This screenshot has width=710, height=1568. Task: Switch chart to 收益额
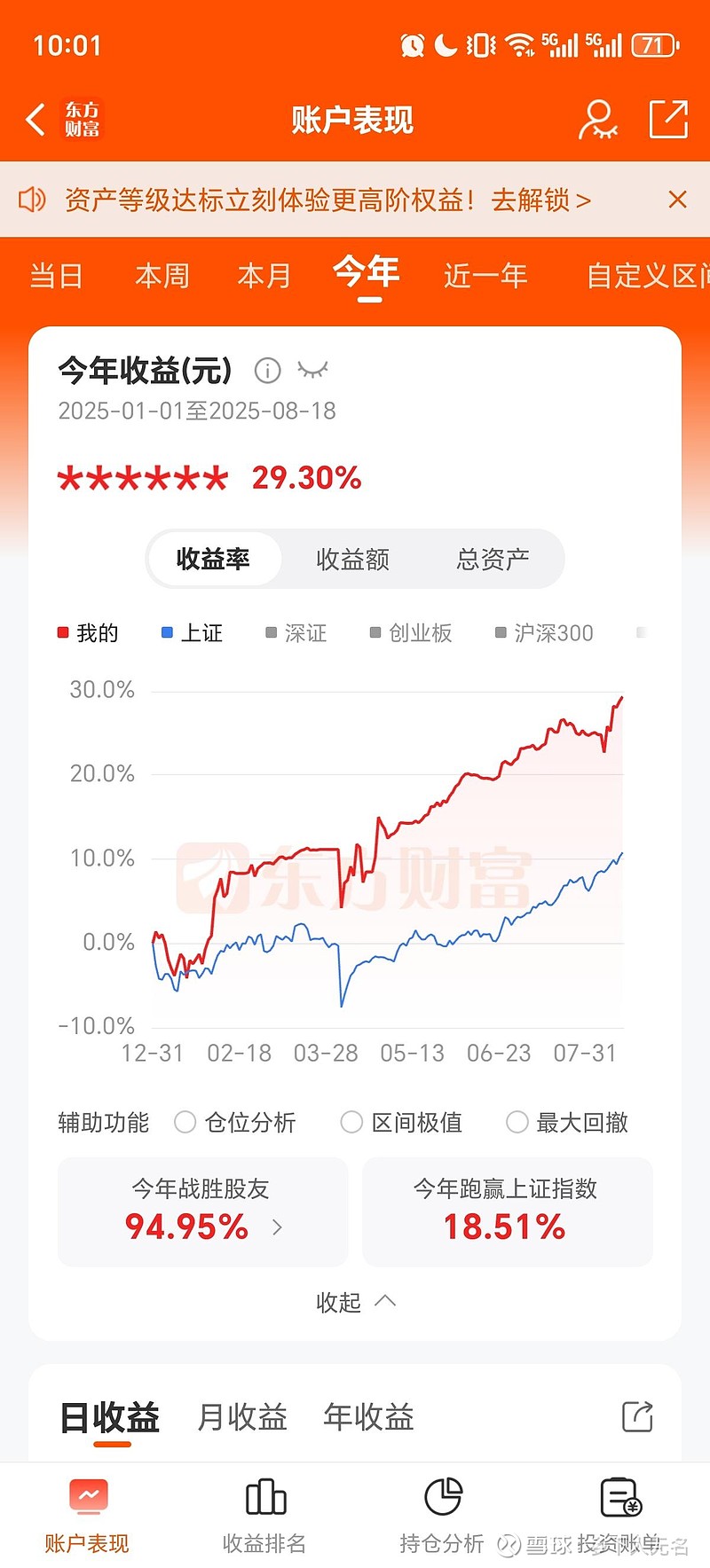click(353, 559)
